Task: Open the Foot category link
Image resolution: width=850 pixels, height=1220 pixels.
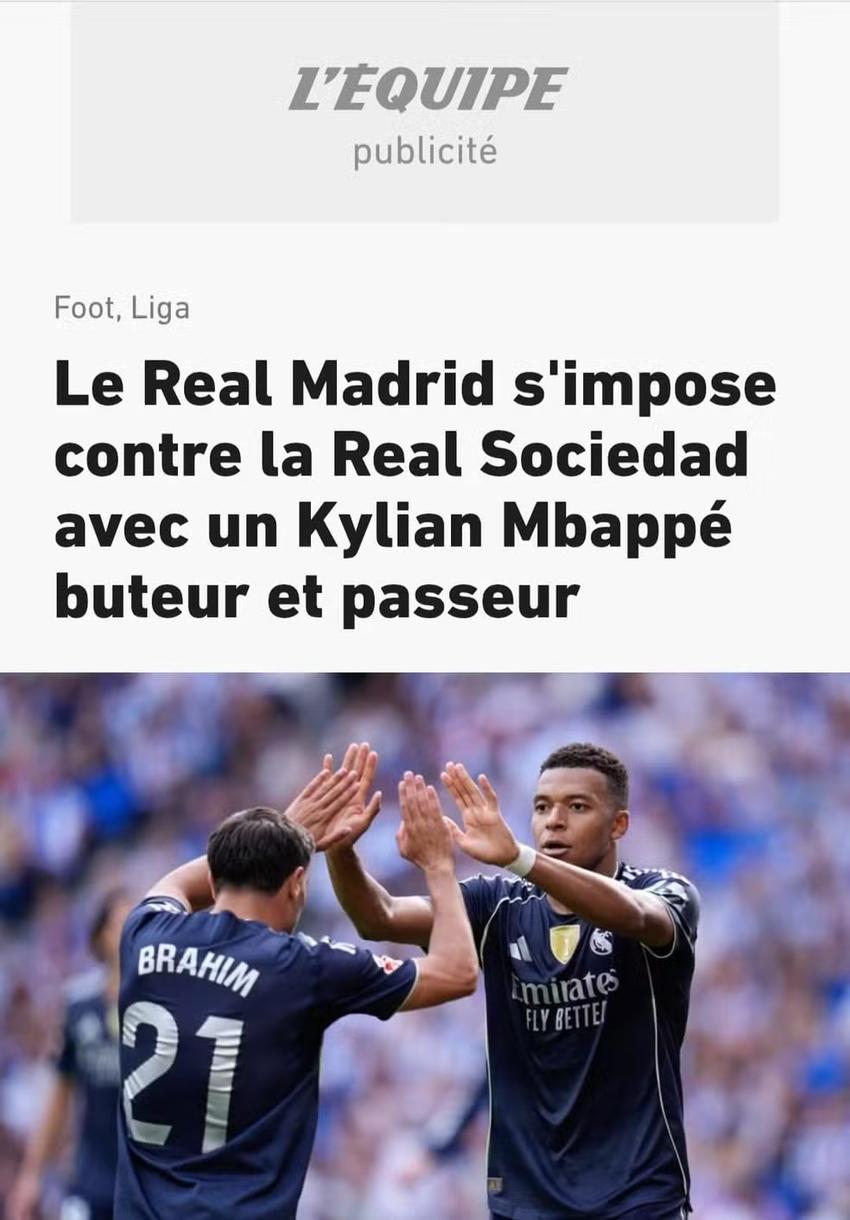Action: [x=83, y=309]
